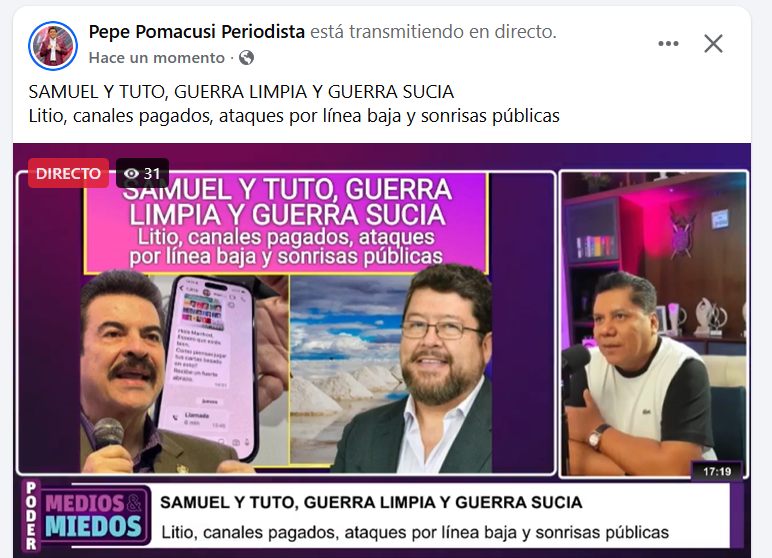This screenshot has width=772, height=558.
Task: Visit the Pepe Pomacusi Periodista page link
Action: point(197,32)
